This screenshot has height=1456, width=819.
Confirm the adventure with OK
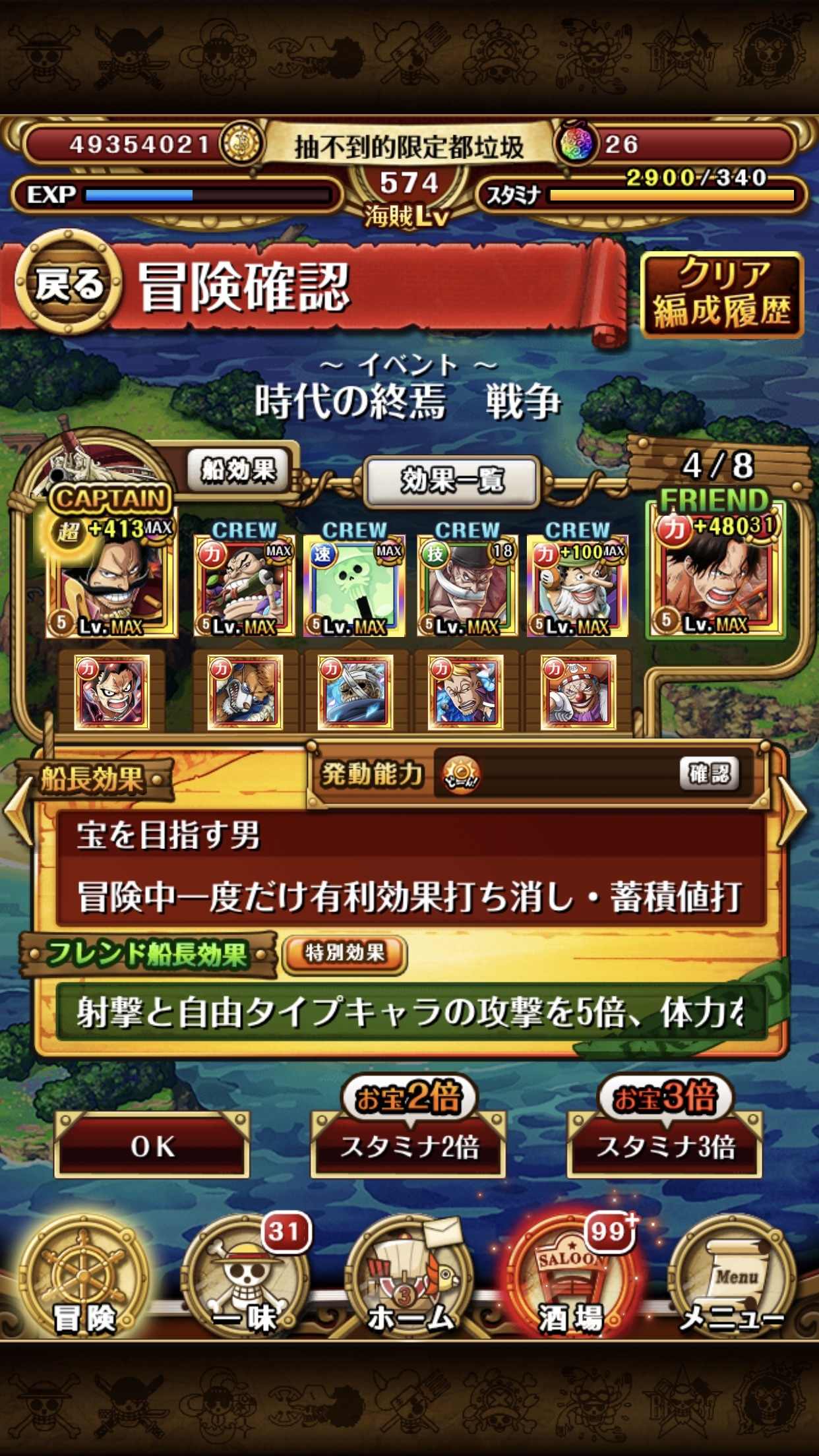click(152, 1146)
